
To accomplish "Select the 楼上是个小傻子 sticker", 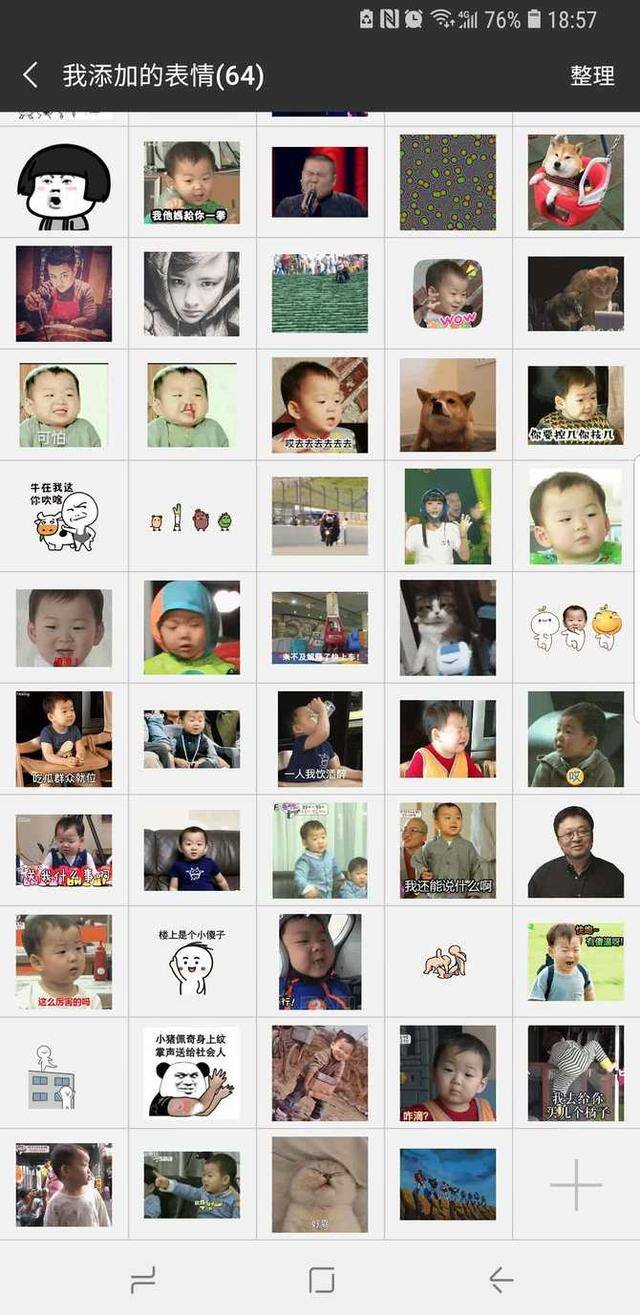I will point(192,962).
